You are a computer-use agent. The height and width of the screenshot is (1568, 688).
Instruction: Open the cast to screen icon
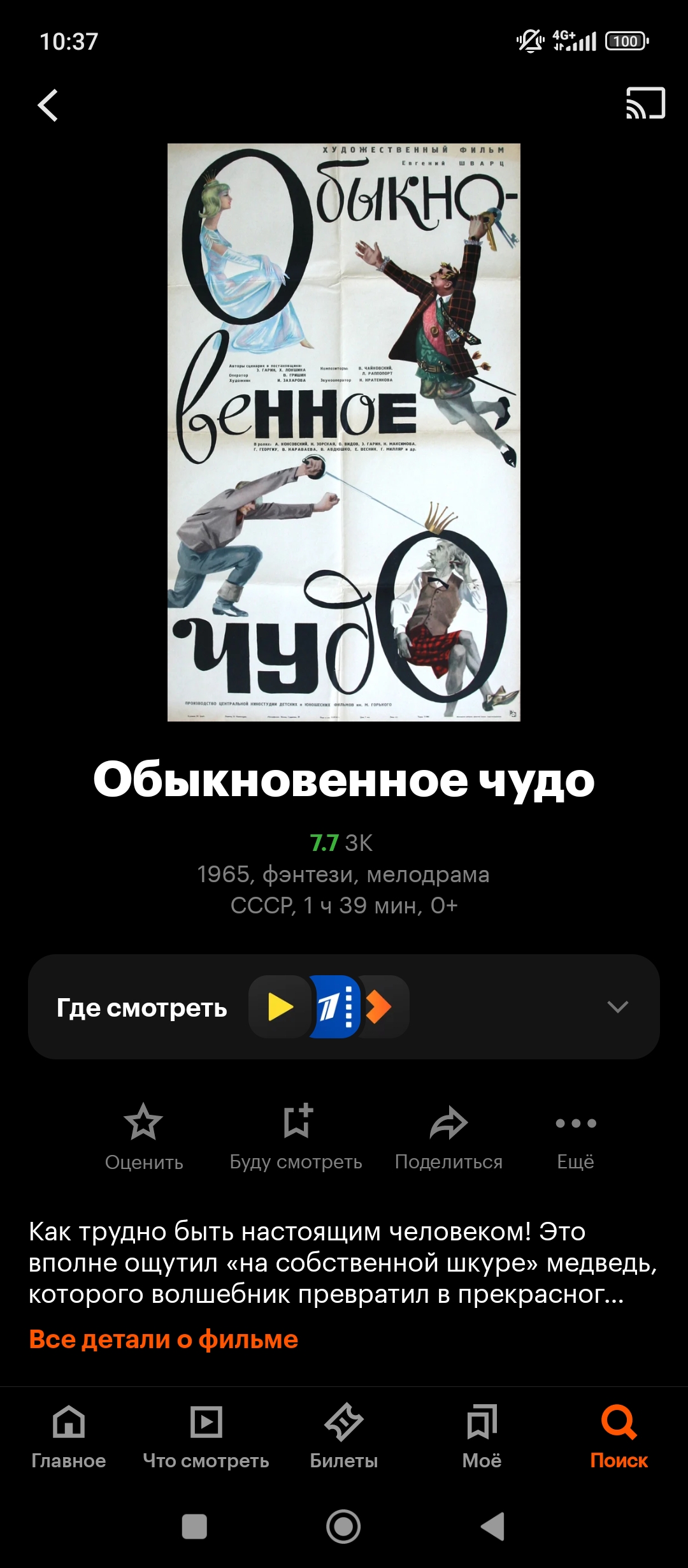(x=645, y=103)
